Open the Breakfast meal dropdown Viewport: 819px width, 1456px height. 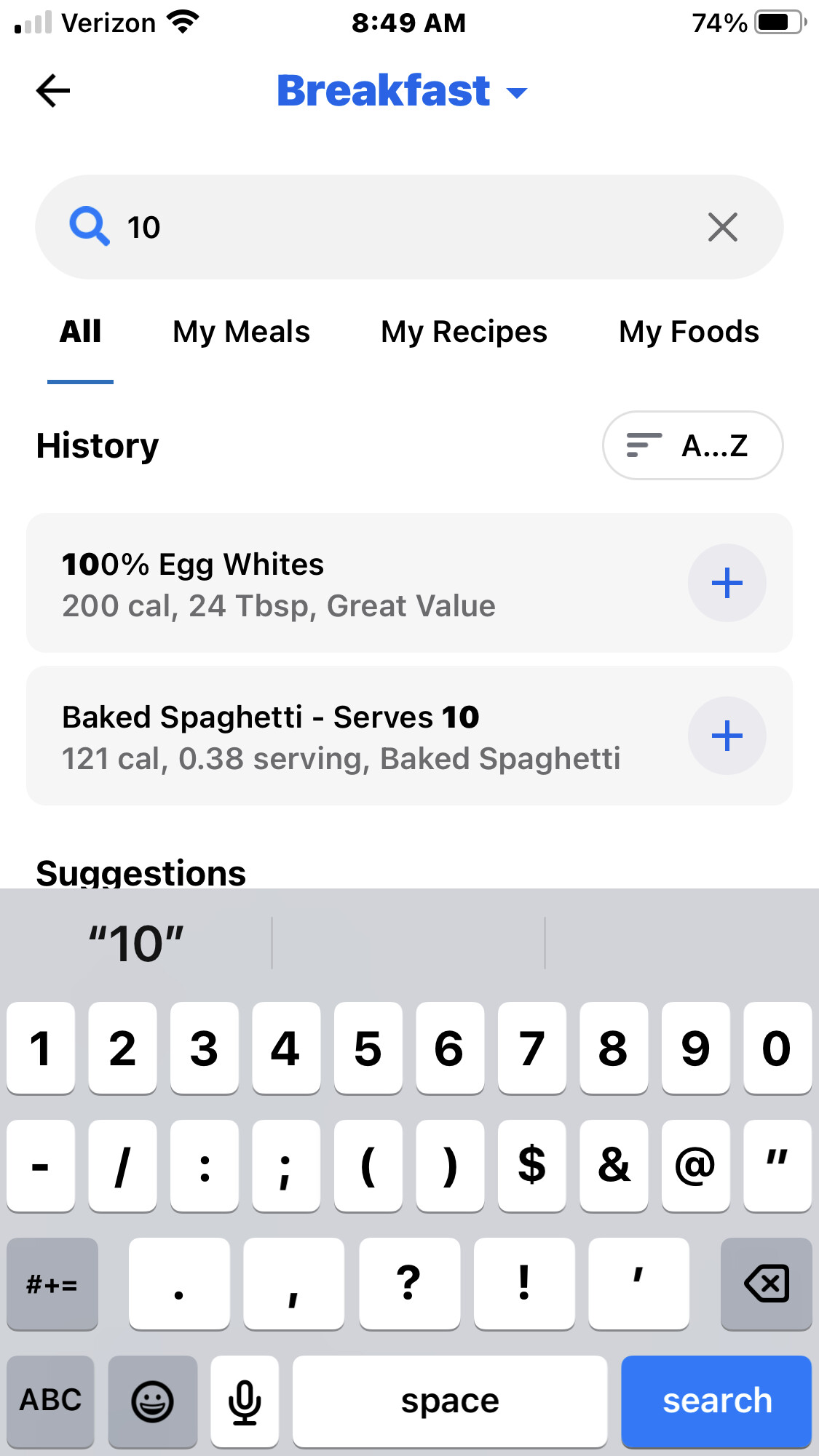[402, 92]
